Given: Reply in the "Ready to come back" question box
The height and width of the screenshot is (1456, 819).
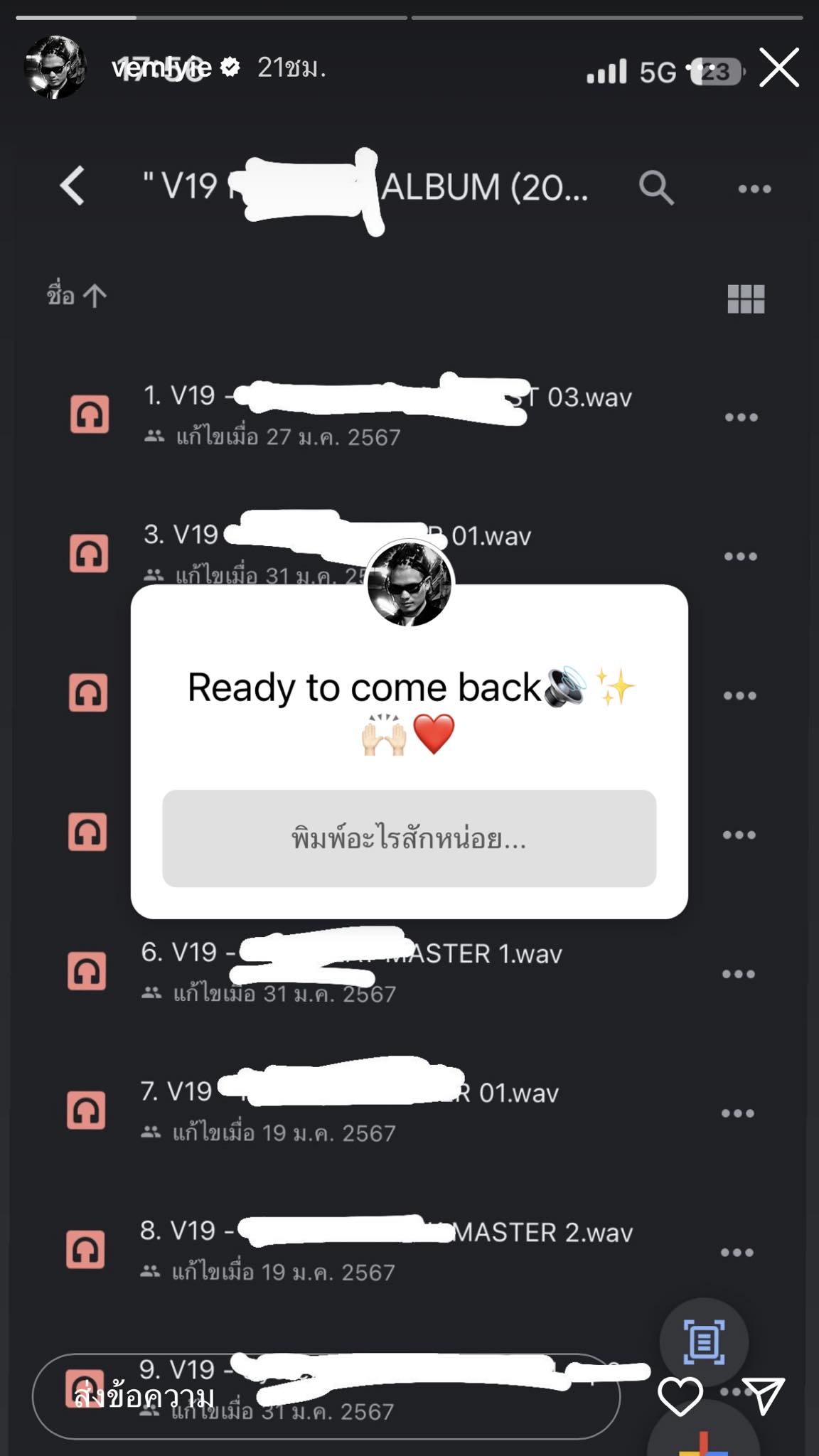Looking at the screenshot, I should 409,839.
